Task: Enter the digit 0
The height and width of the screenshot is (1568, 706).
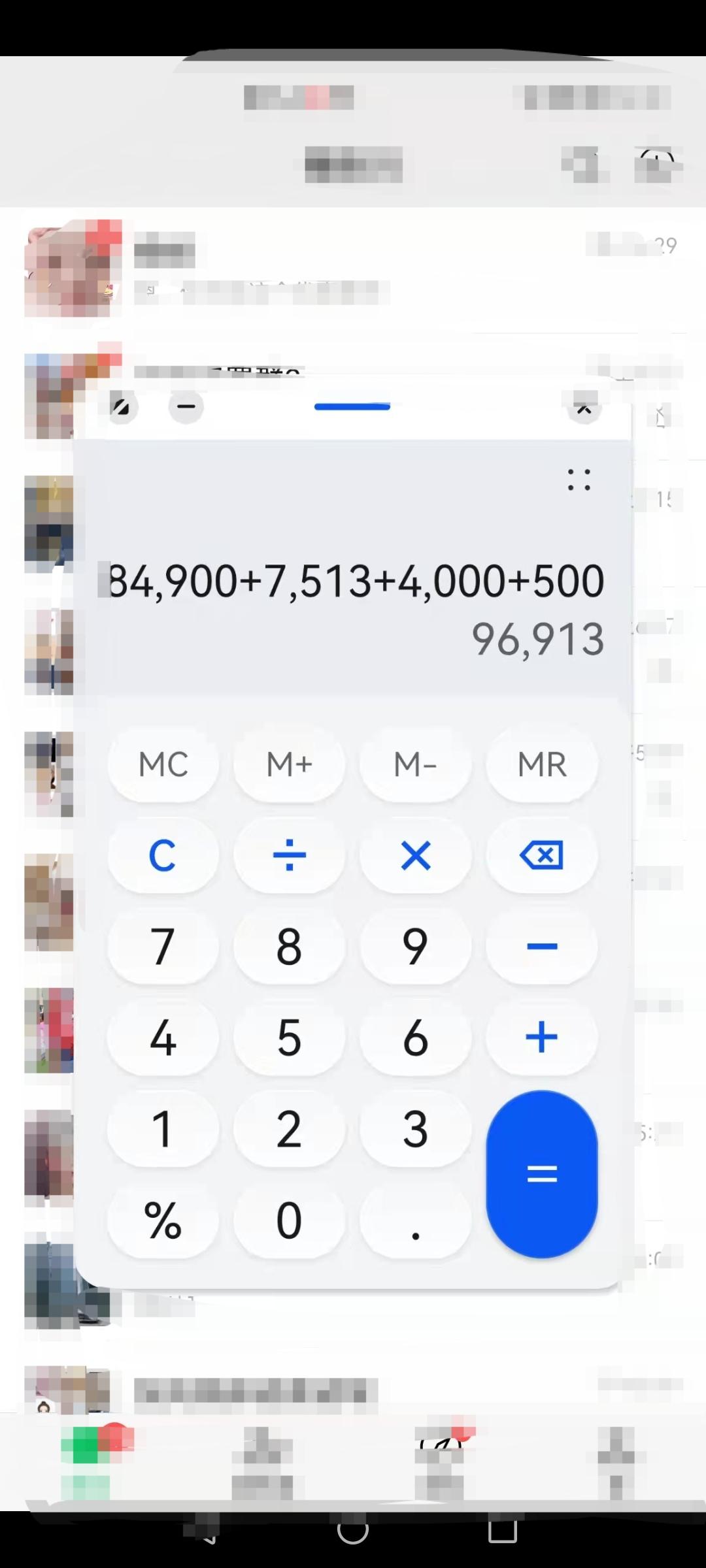Action: click(289, 1220)
